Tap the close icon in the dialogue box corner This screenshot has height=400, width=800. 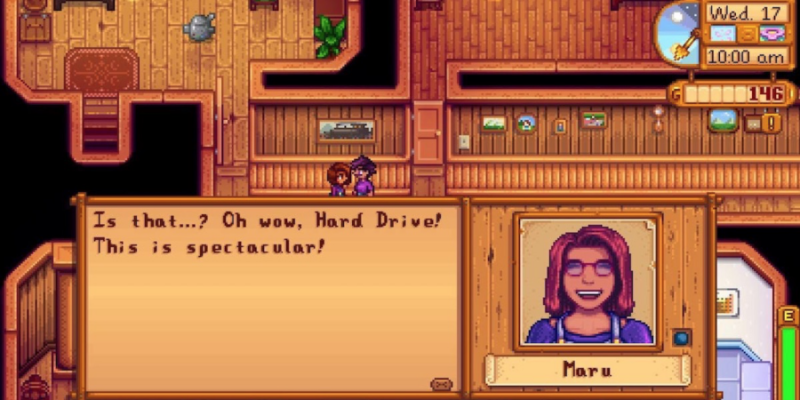click(441, 384)
